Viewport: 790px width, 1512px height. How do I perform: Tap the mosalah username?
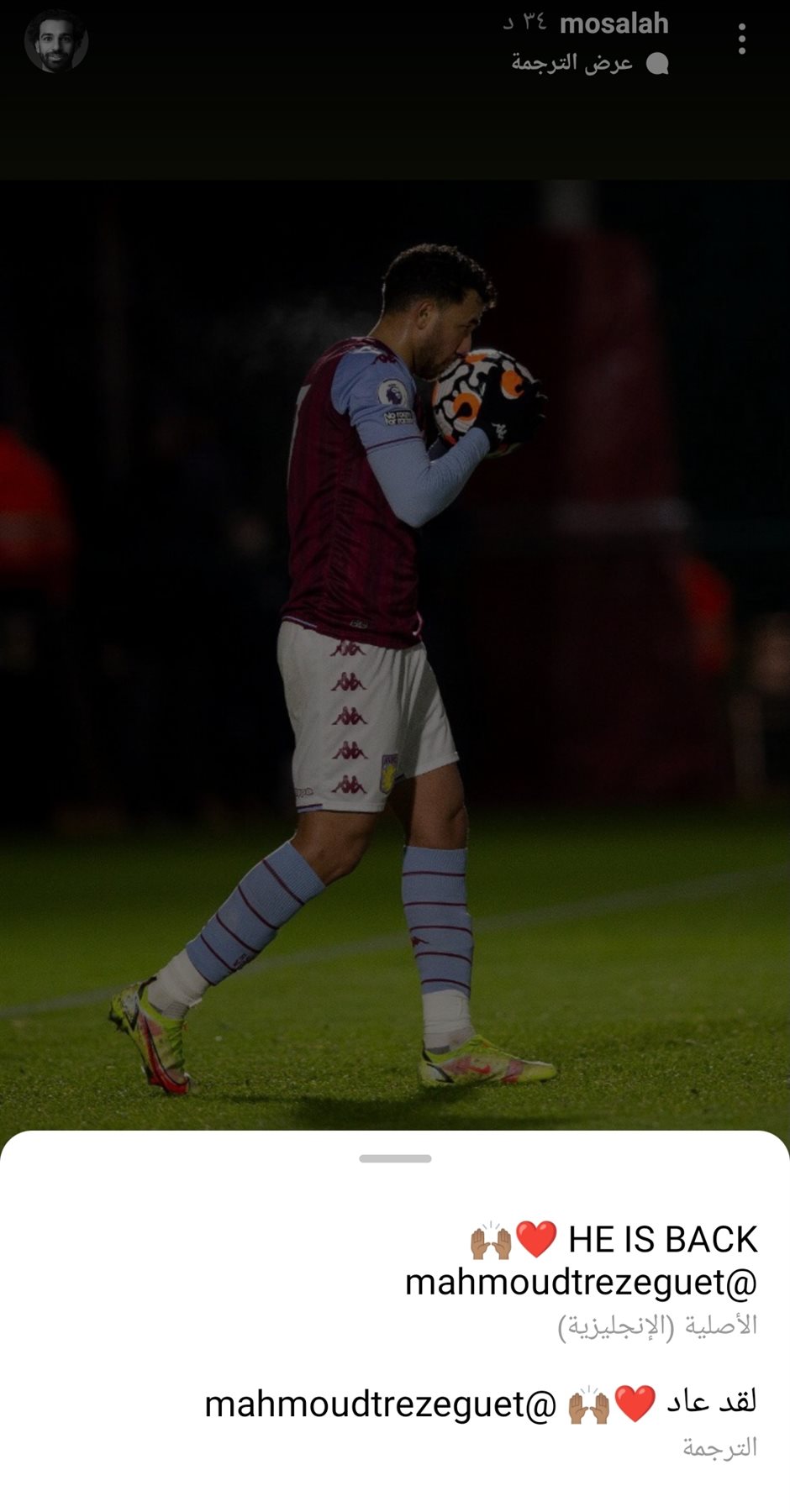click(614, 24)
